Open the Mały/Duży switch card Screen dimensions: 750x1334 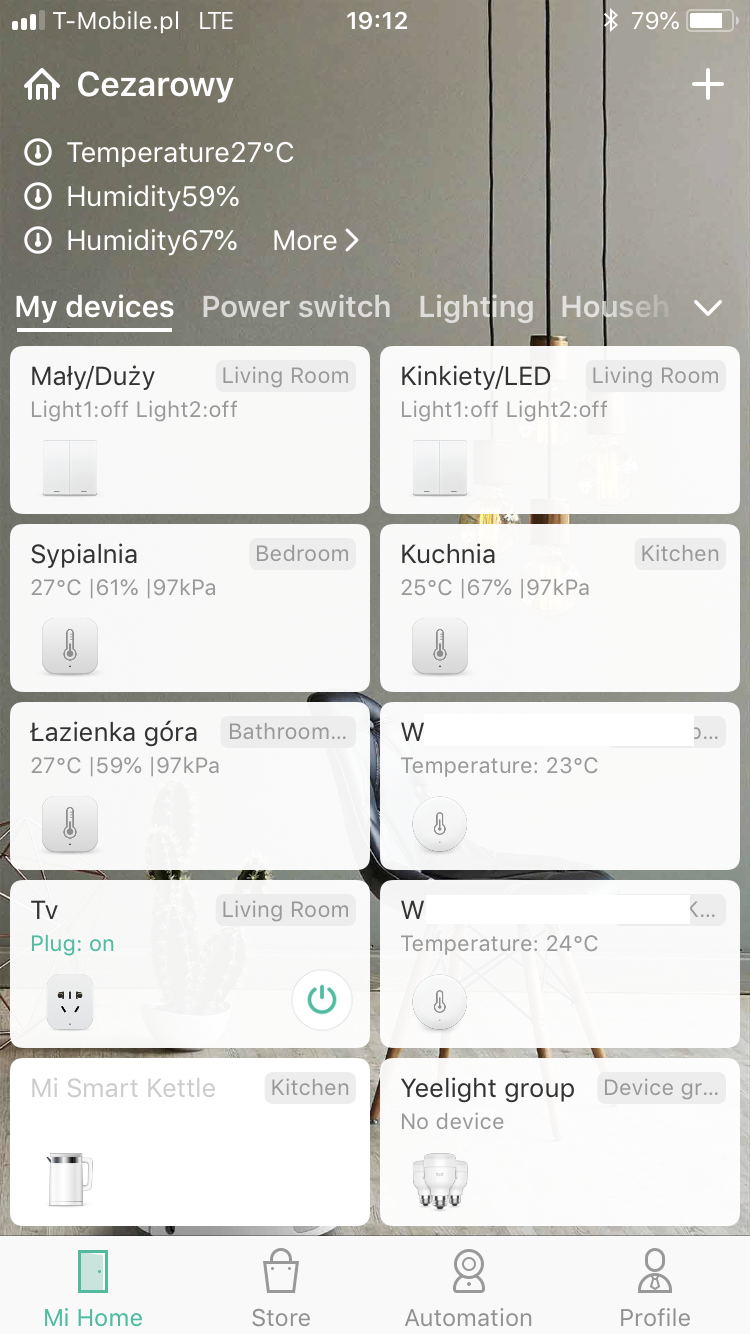[x=190, y=430]
